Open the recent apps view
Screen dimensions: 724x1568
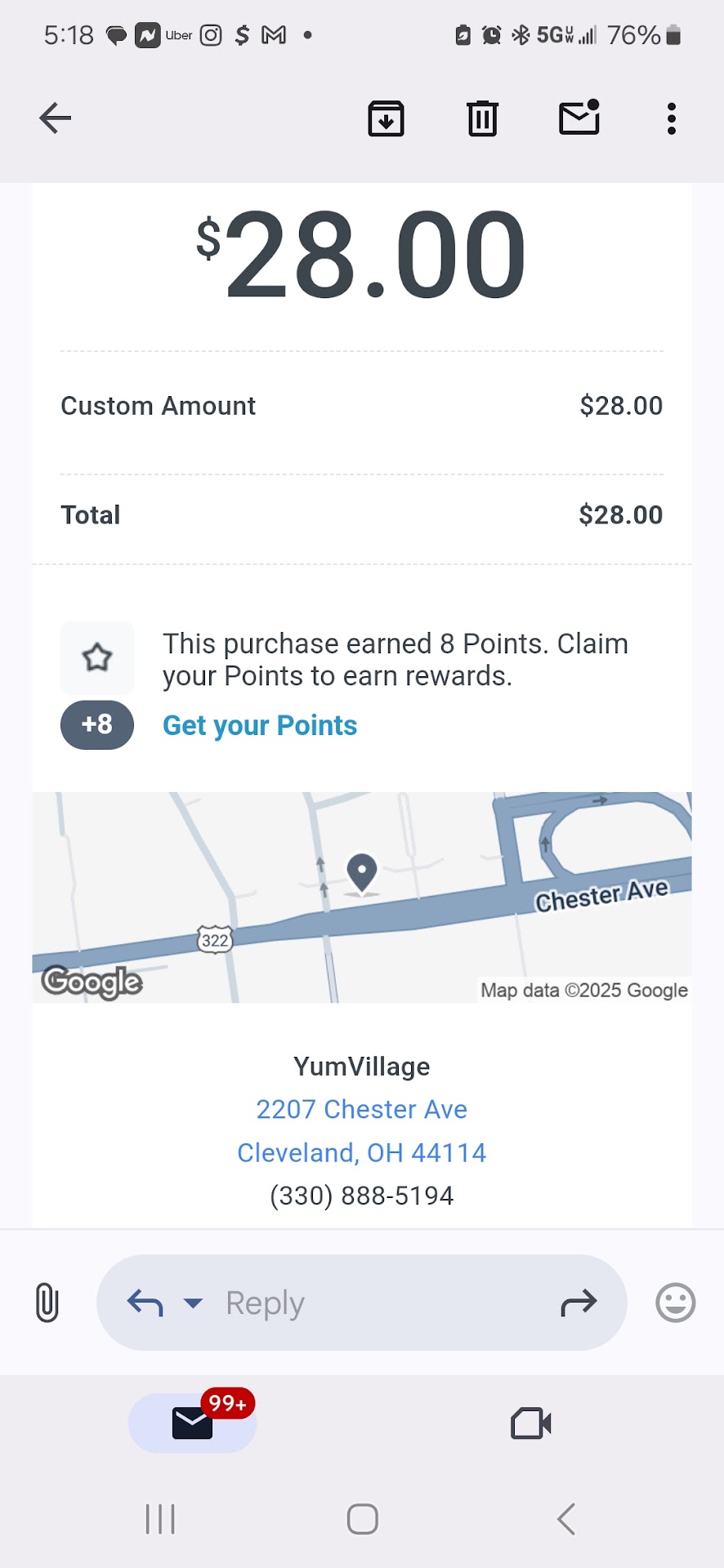point(160,1519)
